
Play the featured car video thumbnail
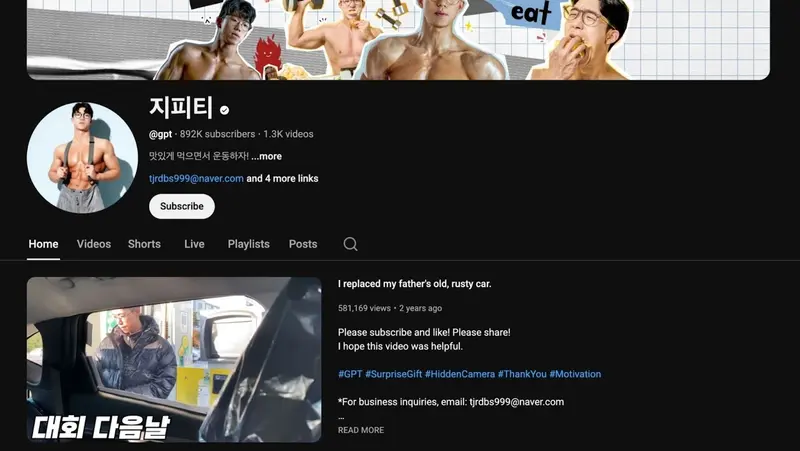coord(173,359)
